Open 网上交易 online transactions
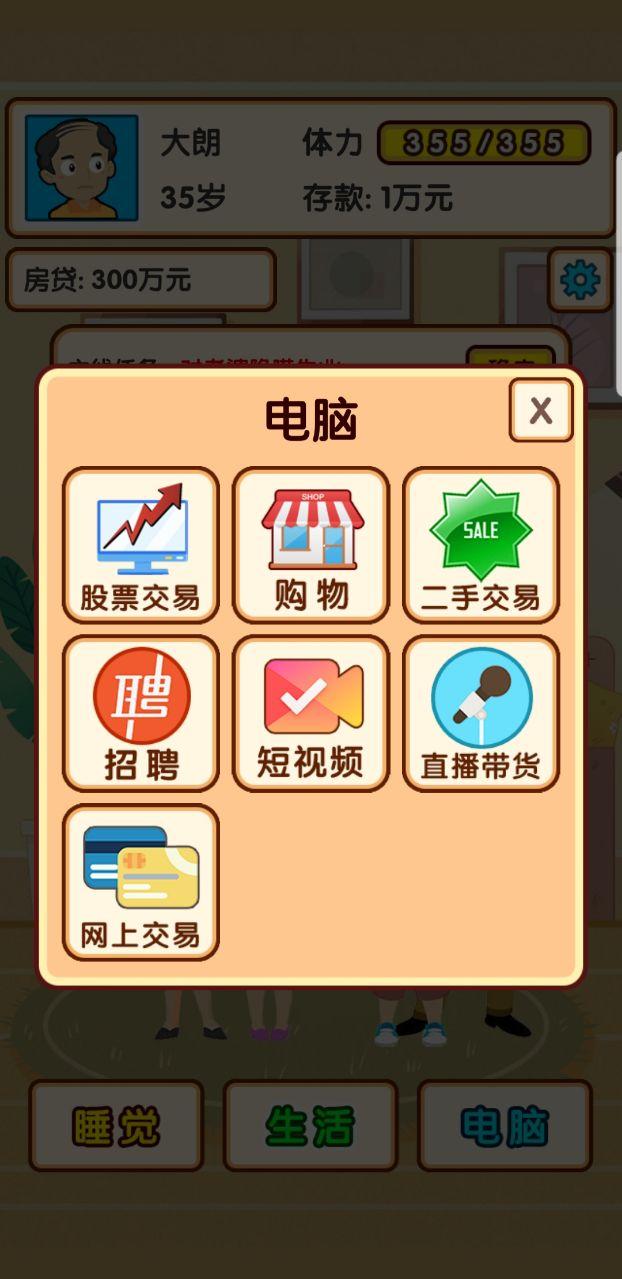The width and height of the screenshot is (622, 1279). point(141,882)
